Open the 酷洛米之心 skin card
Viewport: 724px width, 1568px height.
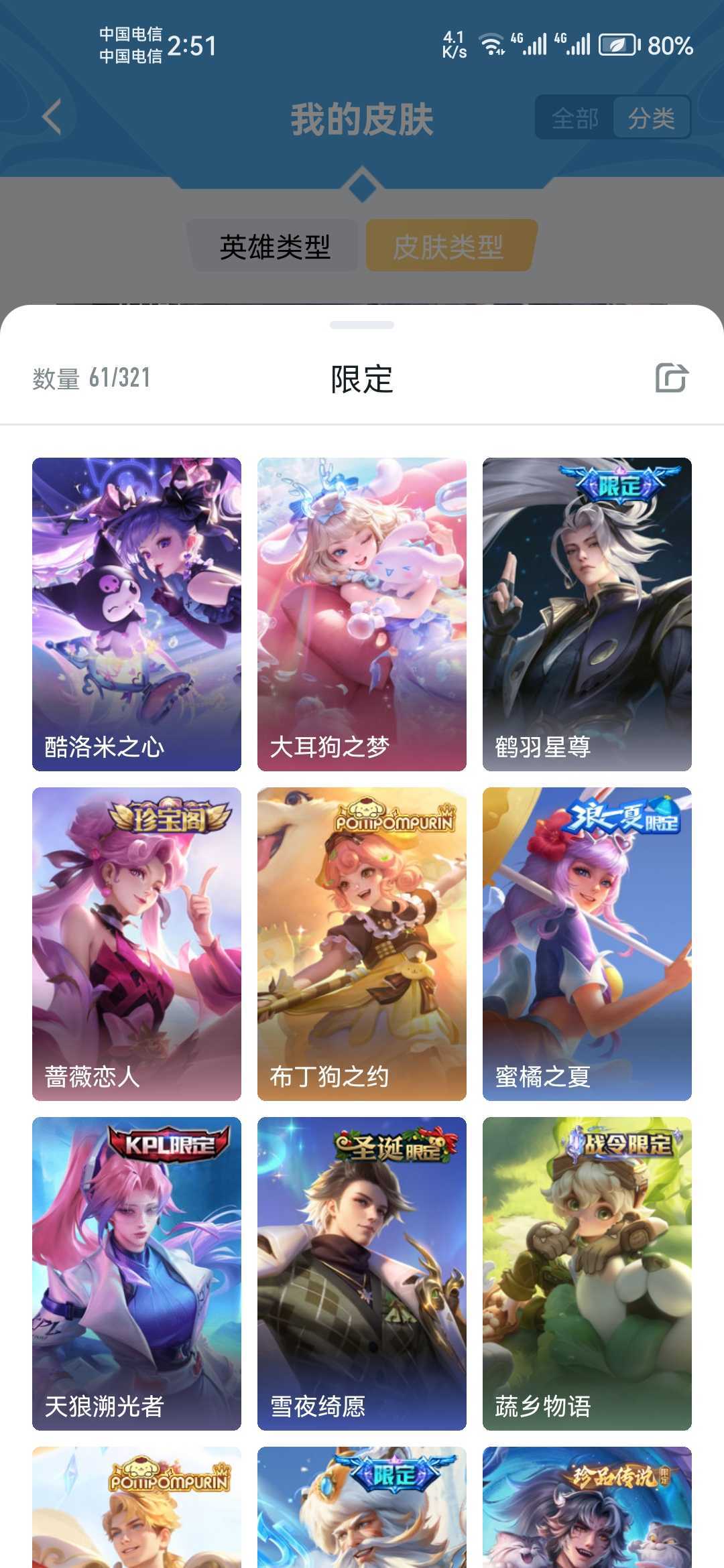click(x=137, y=613)
